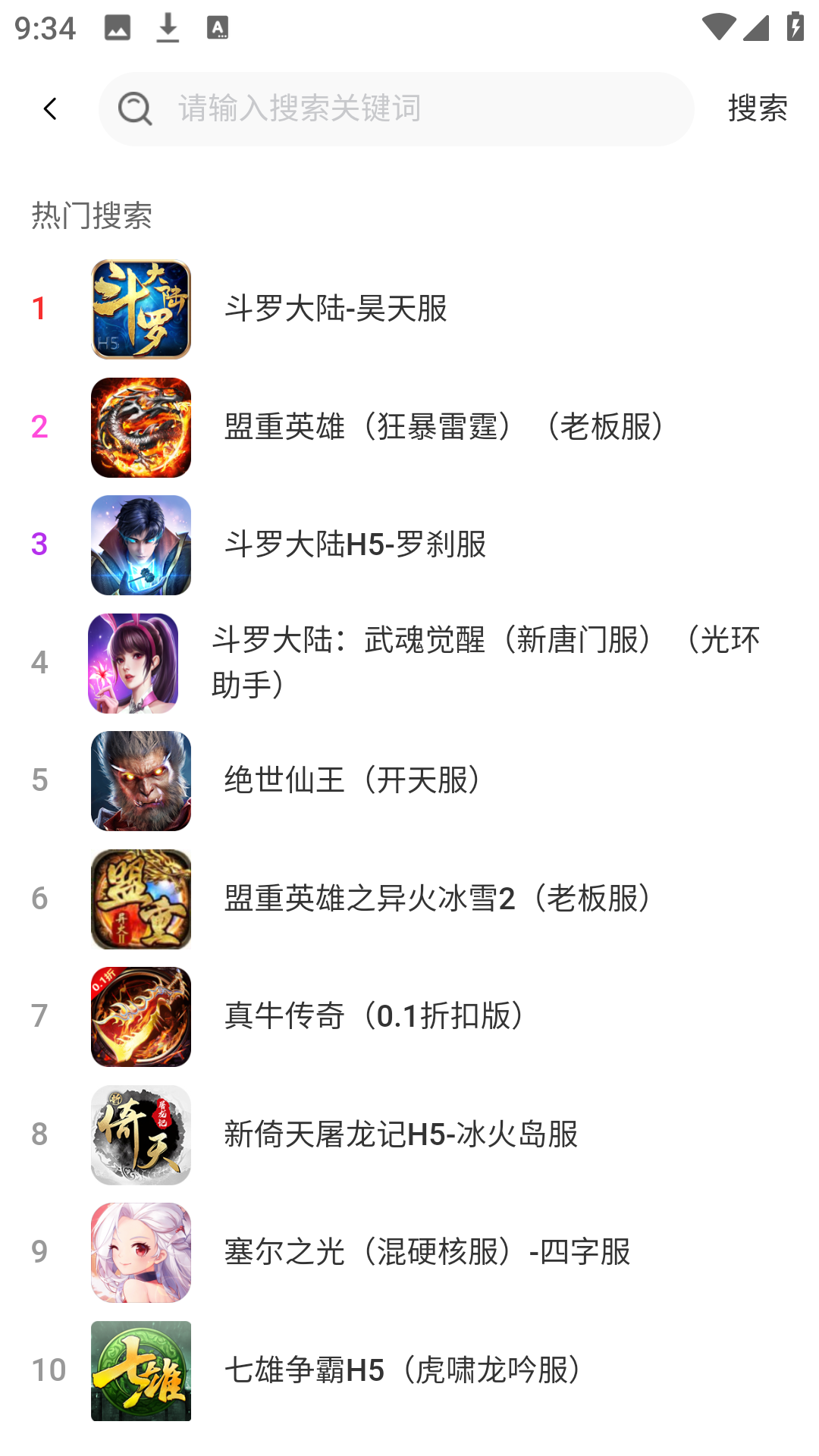Viewport: 819px width, 1456px height.
Task: Open the 塞尔之光 anime girl icon
Action: pos(140,1252)
